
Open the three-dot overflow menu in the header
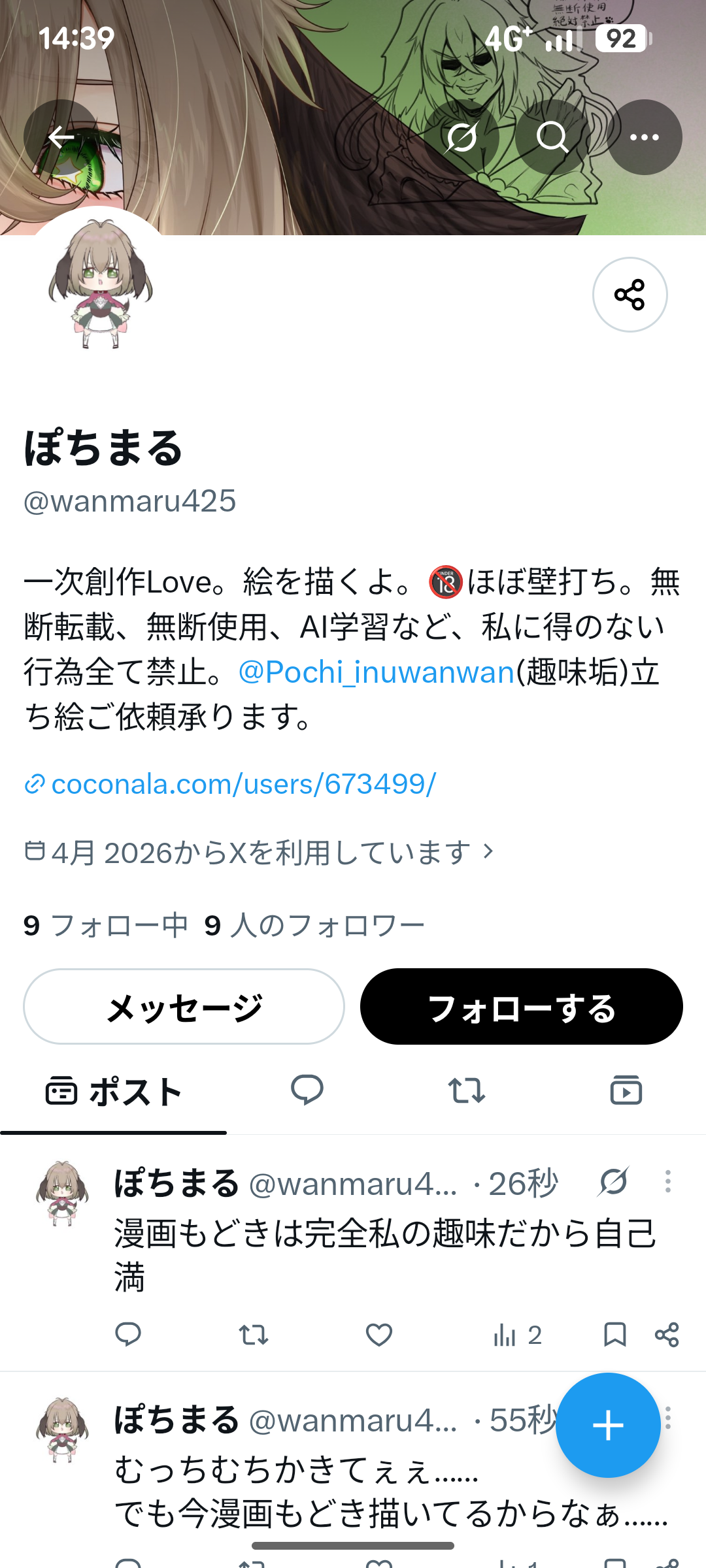(x=645, y=137)
